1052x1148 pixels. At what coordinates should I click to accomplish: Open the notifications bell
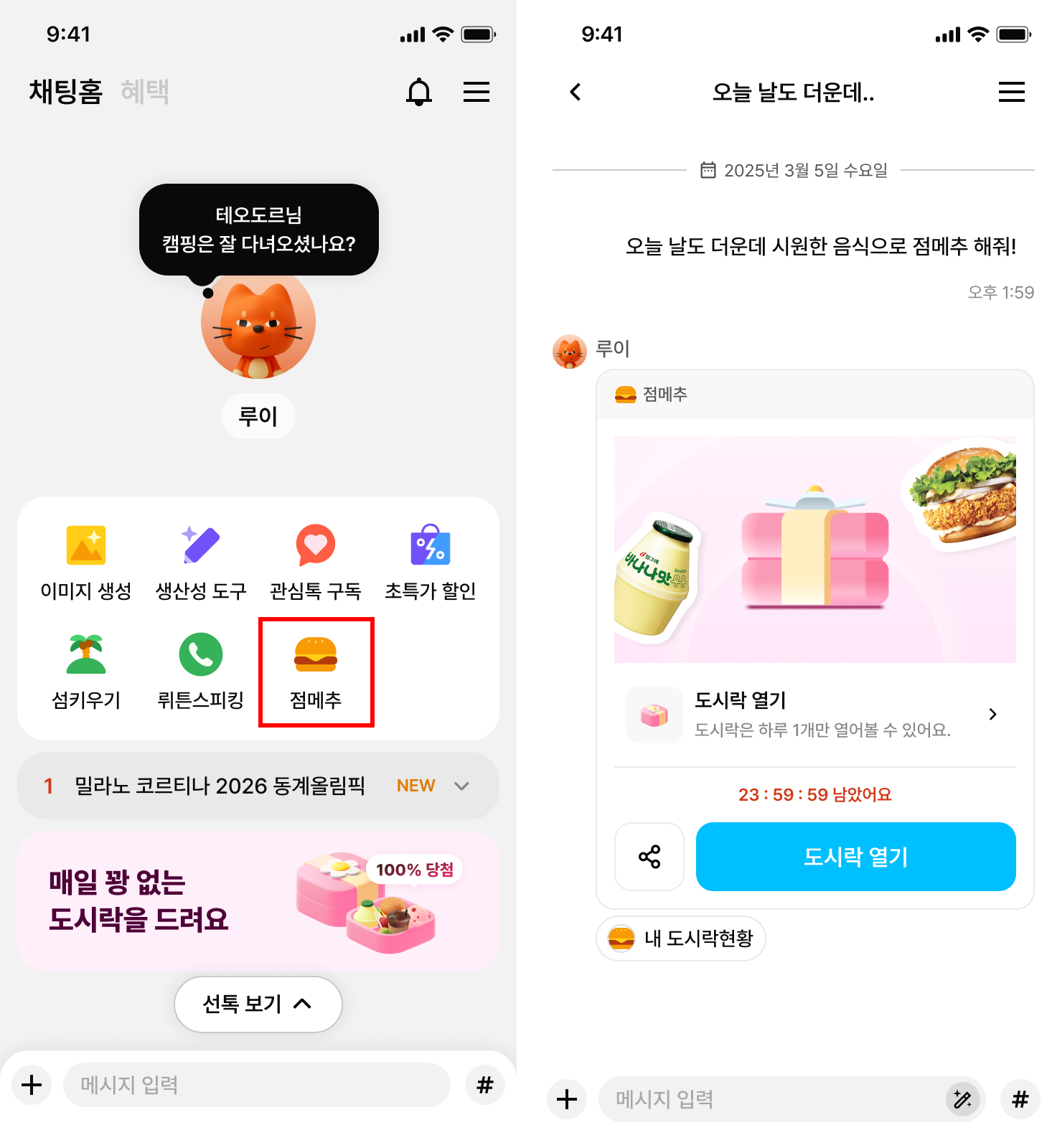point(418,92)
